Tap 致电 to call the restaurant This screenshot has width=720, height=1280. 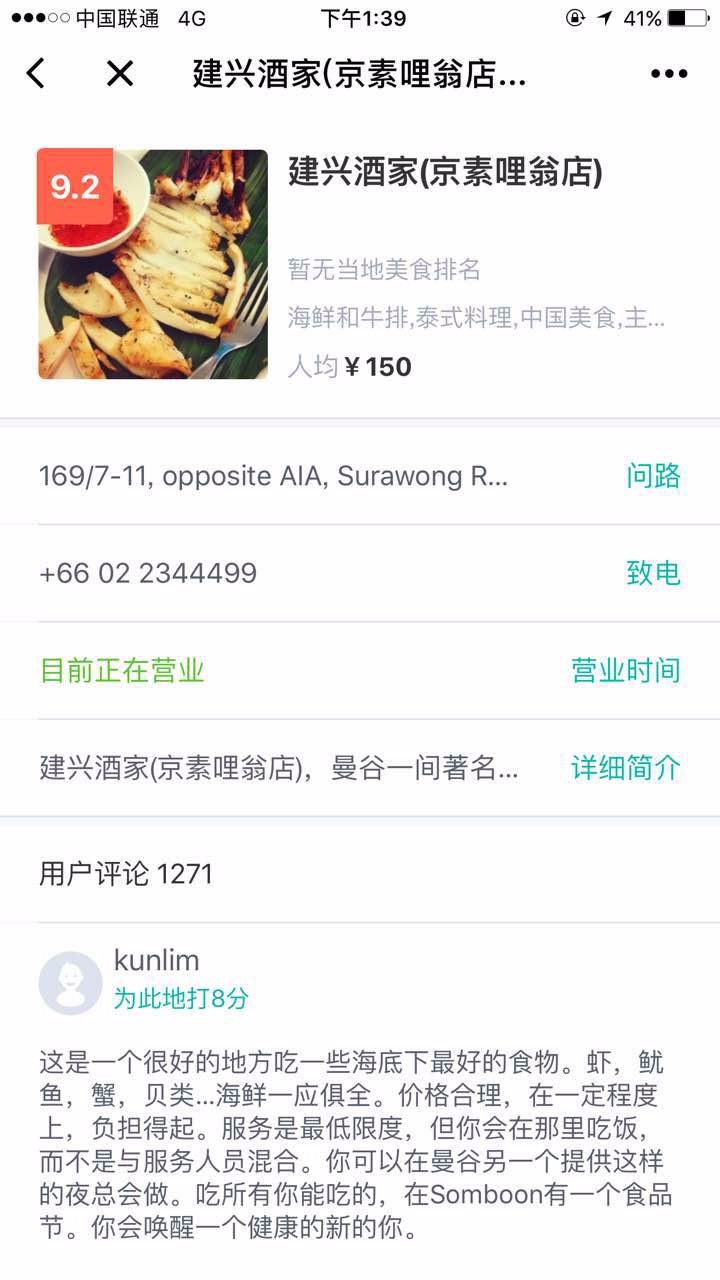pyautogui.click(x=653, y=573)
